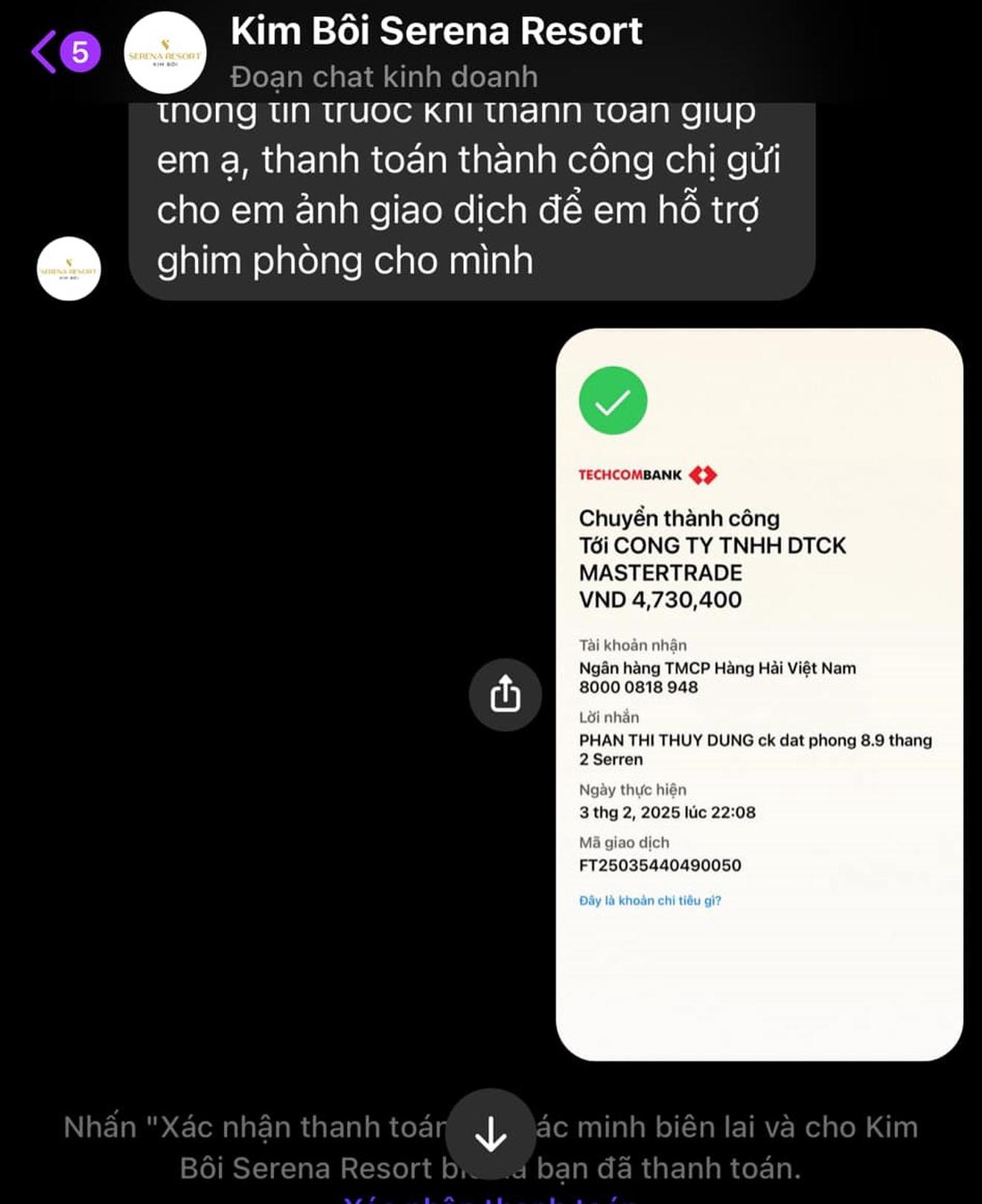982x1204 pixels.
Task: Open Kim Bôi Serena Resort chat profile
Action: pos(436,33)
